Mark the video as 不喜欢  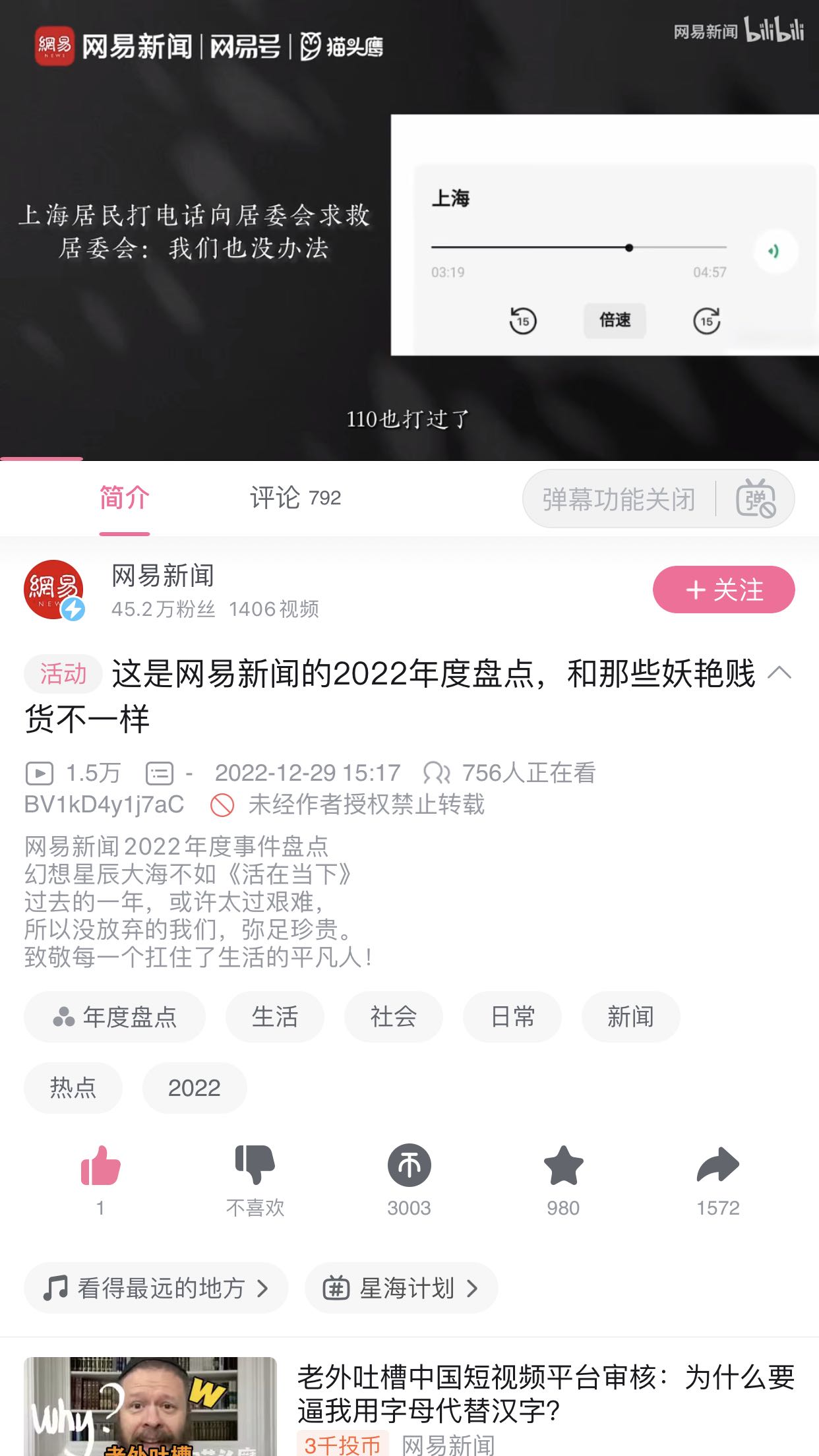[255, 1180]
